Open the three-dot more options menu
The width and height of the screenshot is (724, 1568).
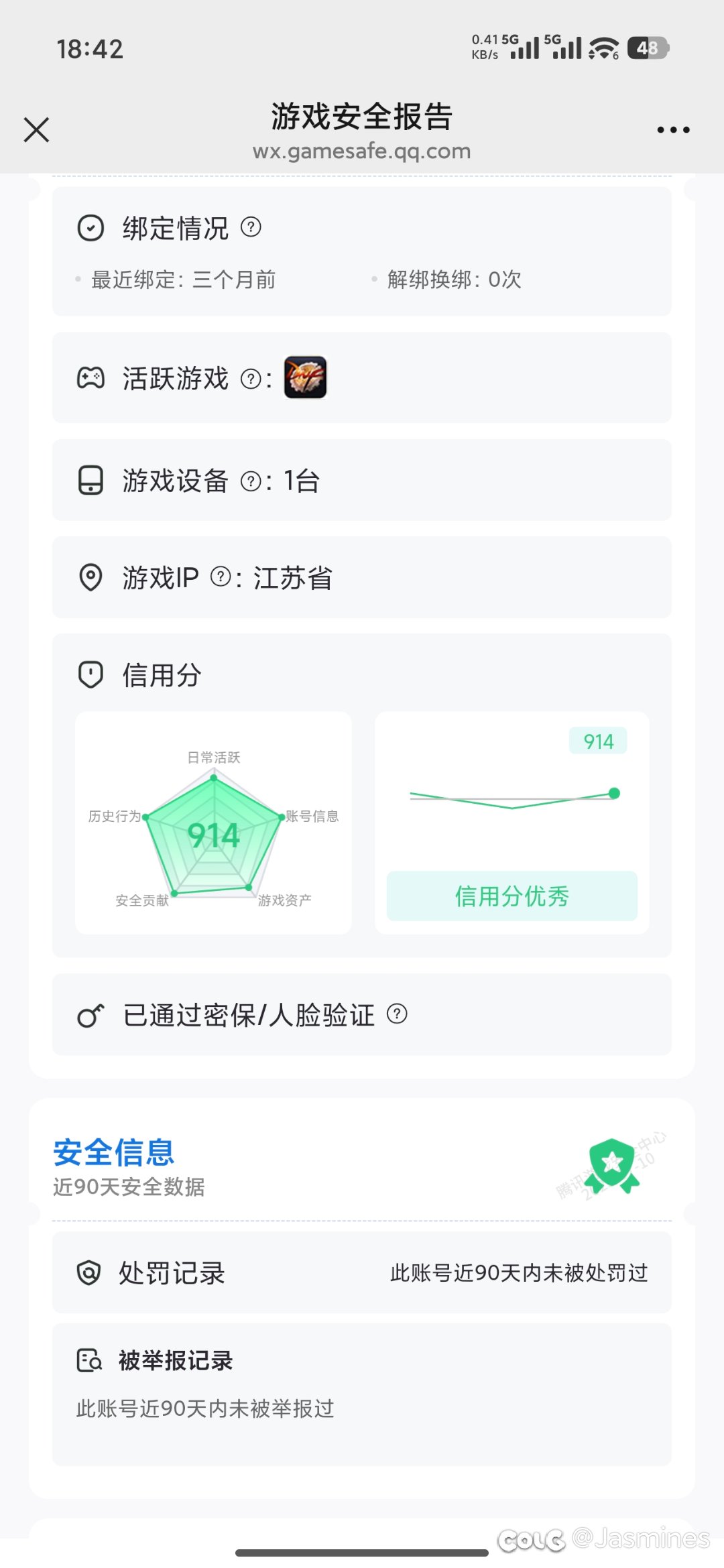[x=673, y=130]
